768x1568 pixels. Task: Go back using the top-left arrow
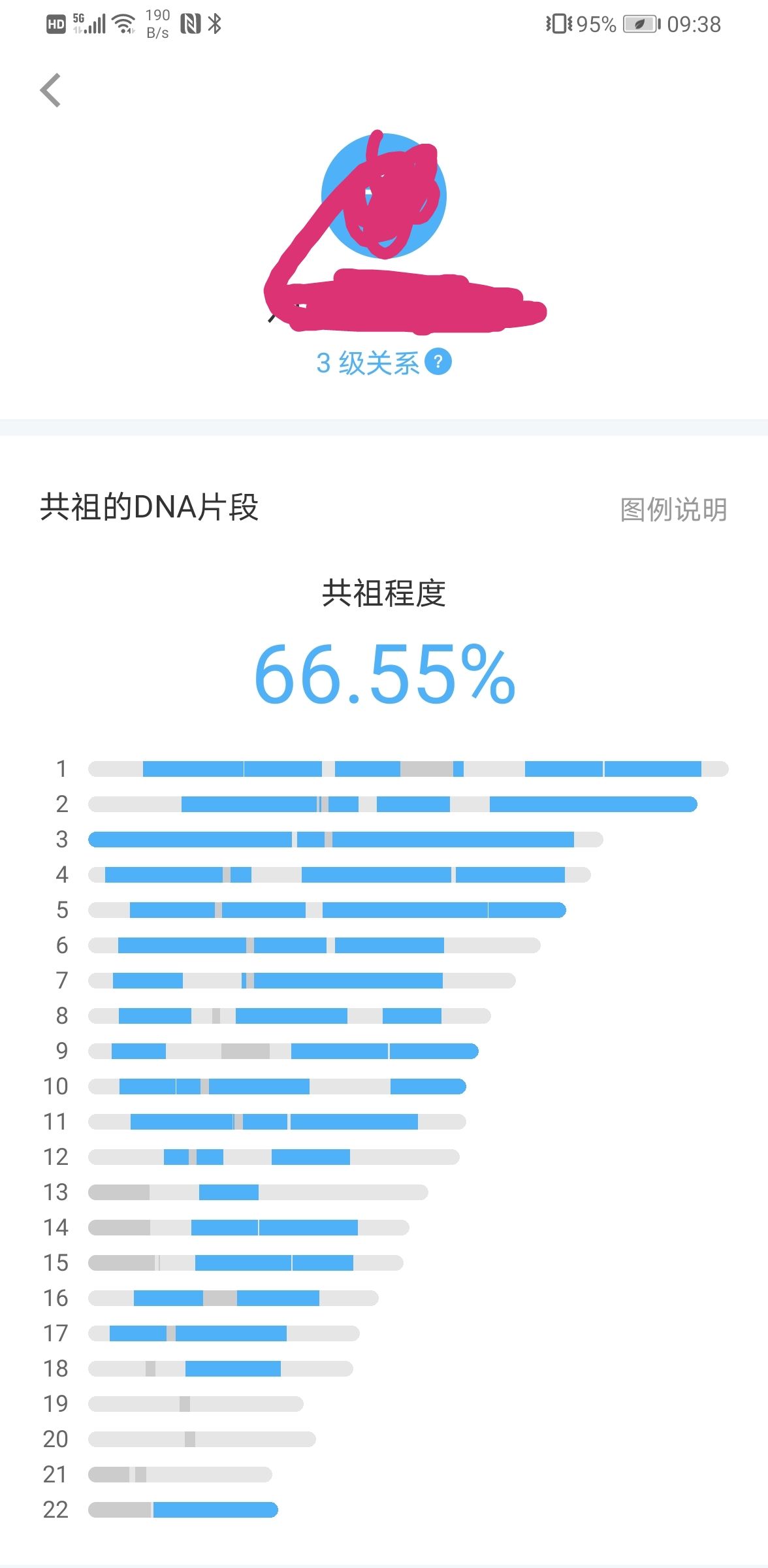[x=50, y=90]
